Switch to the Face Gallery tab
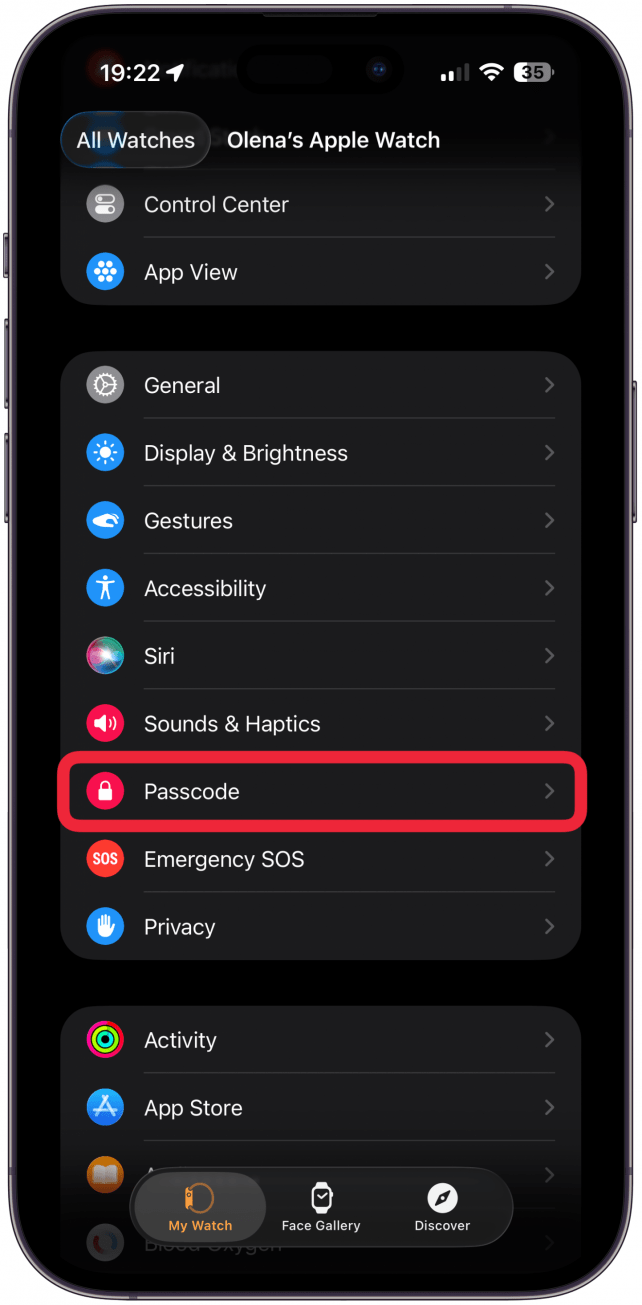The width and height of the screenshot is (642, 1305). [x=321, y=1207]
